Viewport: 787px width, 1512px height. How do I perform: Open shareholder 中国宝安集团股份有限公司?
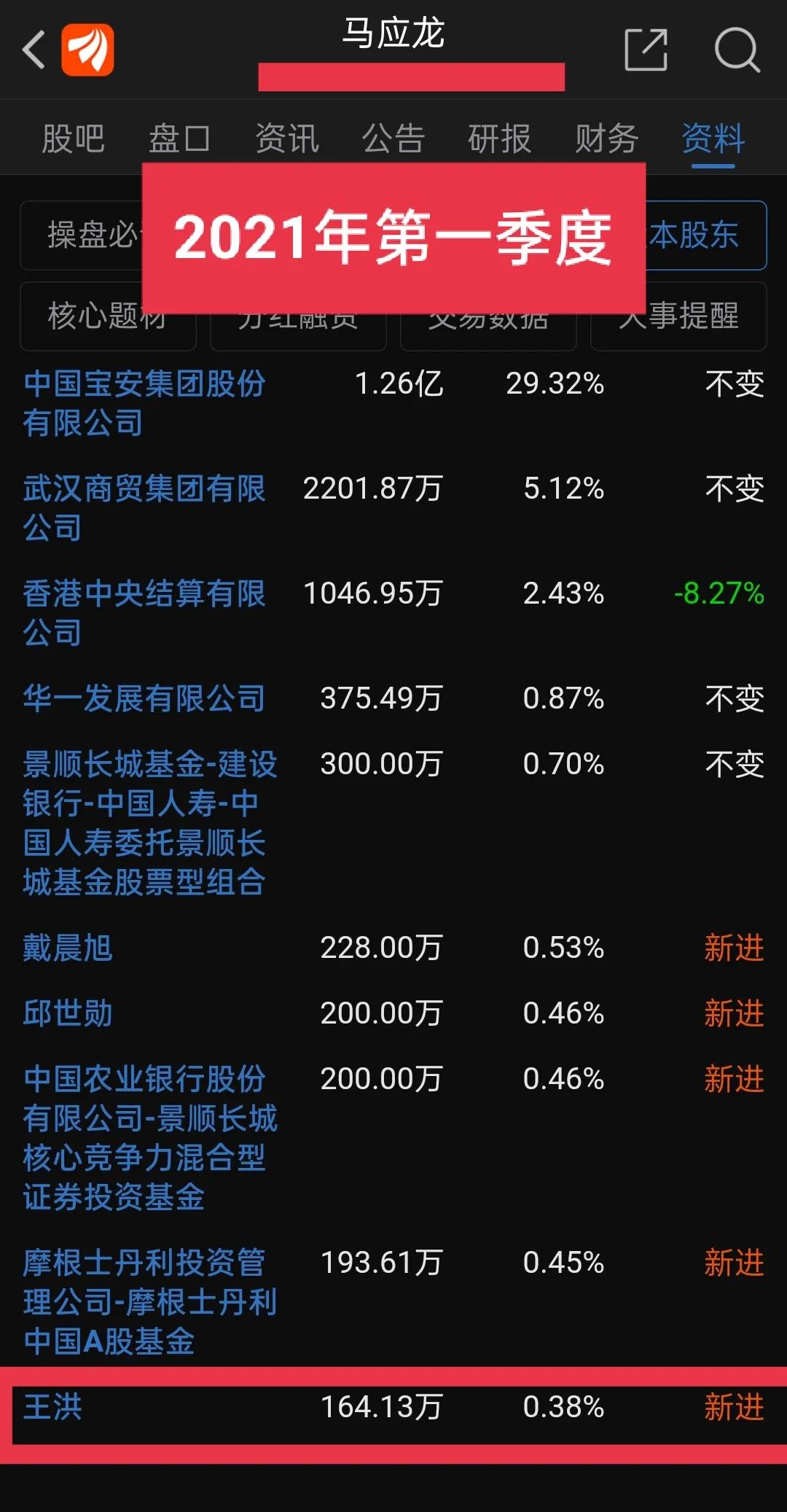pyautogui.click(x=144, y=403)
